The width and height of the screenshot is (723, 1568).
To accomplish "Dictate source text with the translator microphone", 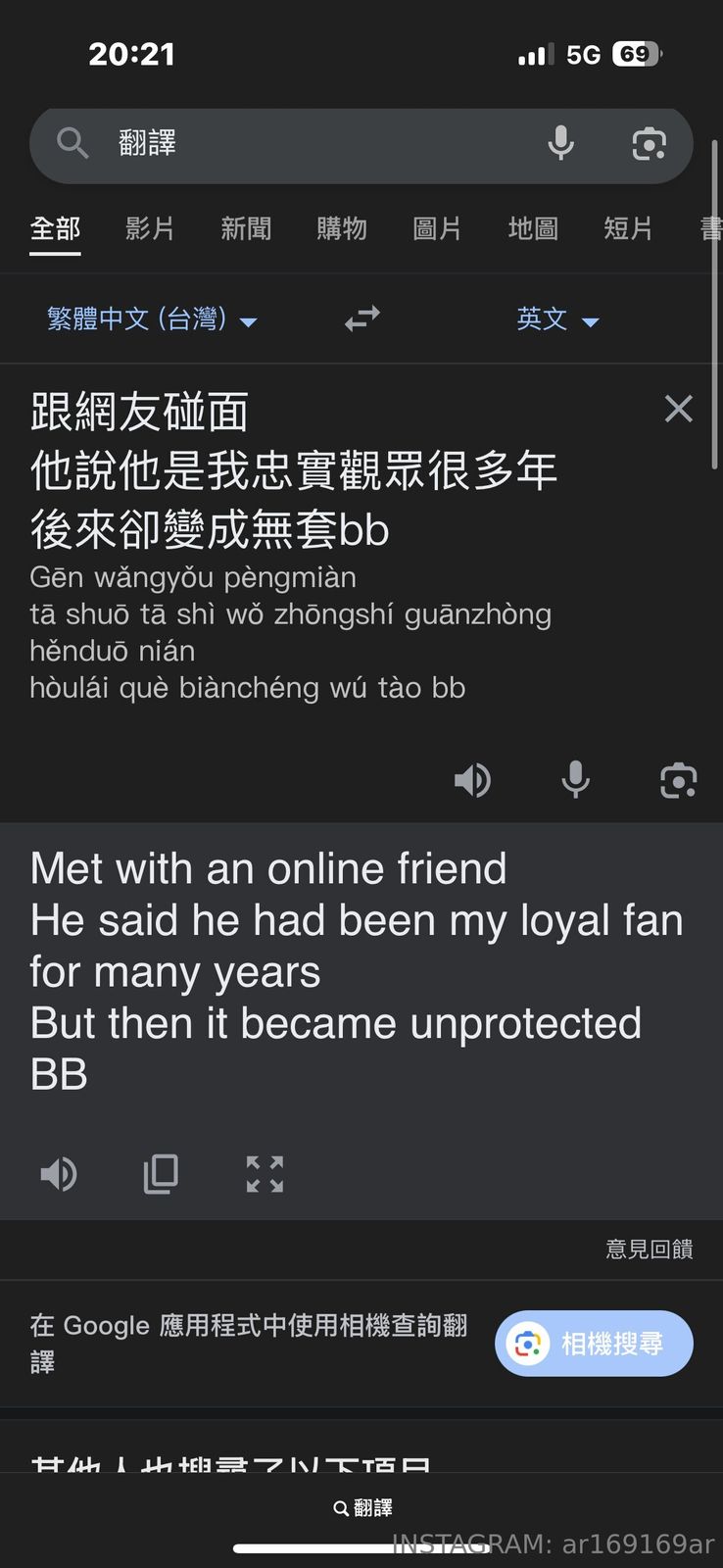I will tap(575, 781).
